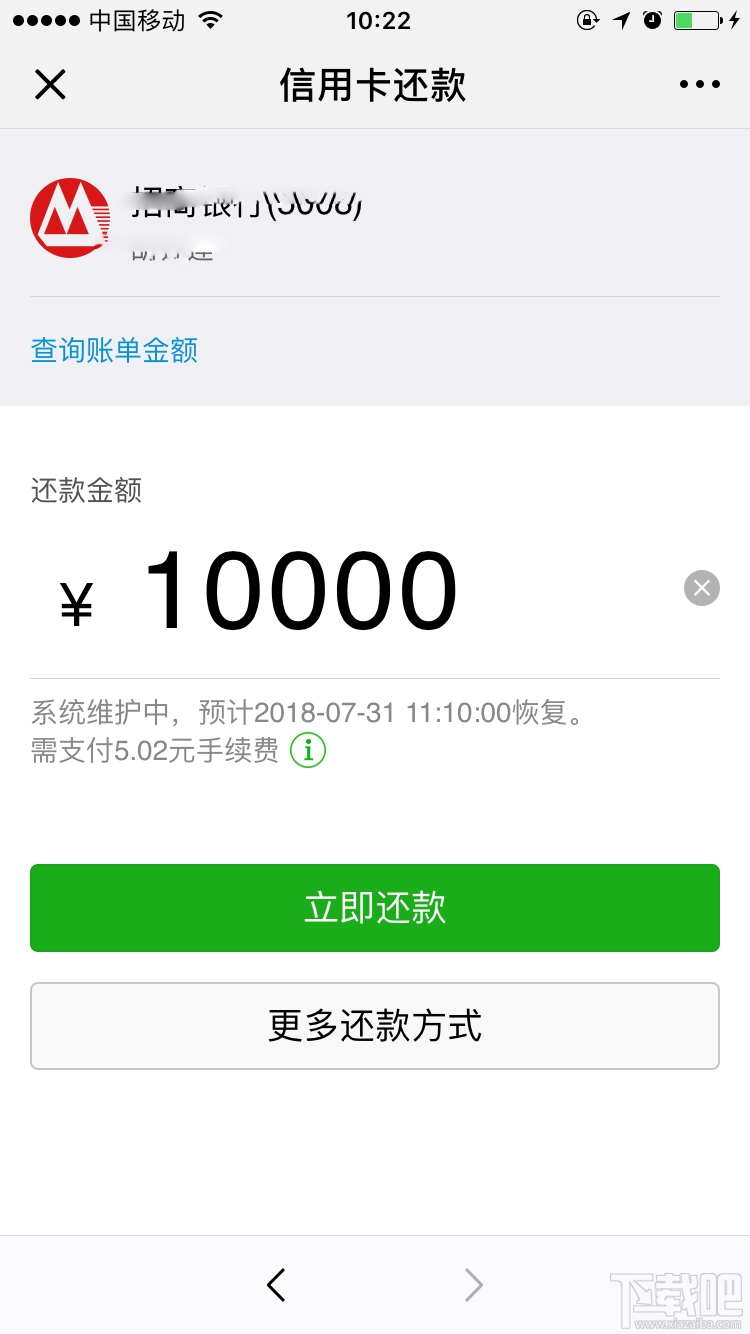Image resolution: width=750 pixels, height=1334 pixels.
Task: Select the 信用卡还款 title in the header
Action: coord(375,84)
